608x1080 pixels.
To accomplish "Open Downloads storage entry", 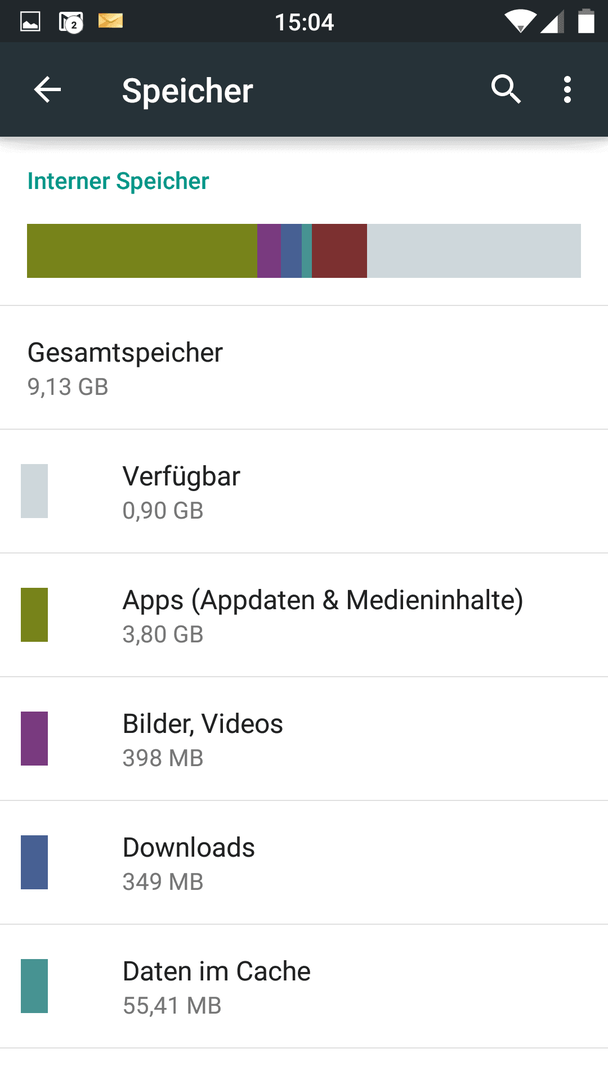I will click(304, 862).
